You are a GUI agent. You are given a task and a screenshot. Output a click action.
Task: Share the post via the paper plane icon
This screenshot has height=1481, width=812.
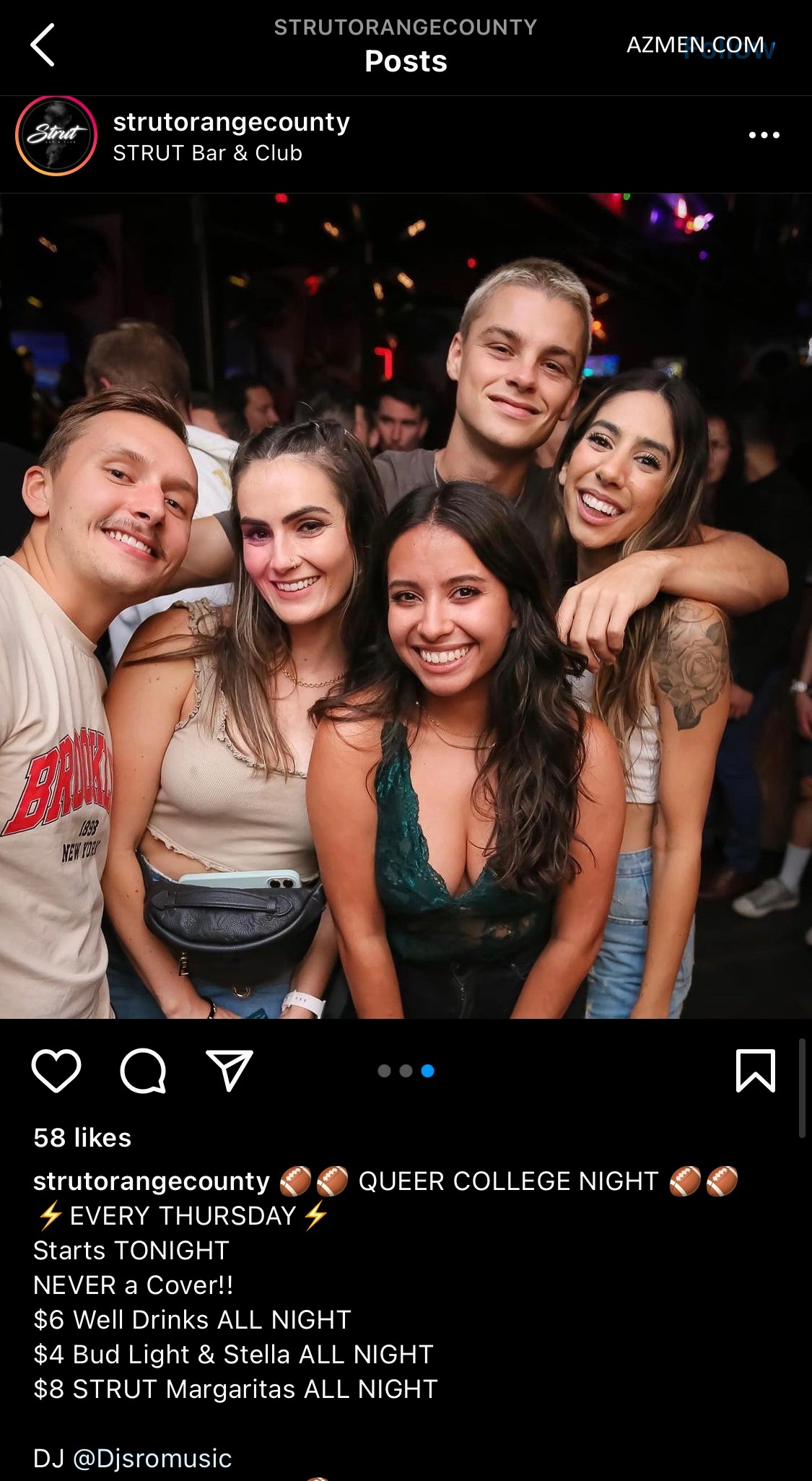(230, 1070)
